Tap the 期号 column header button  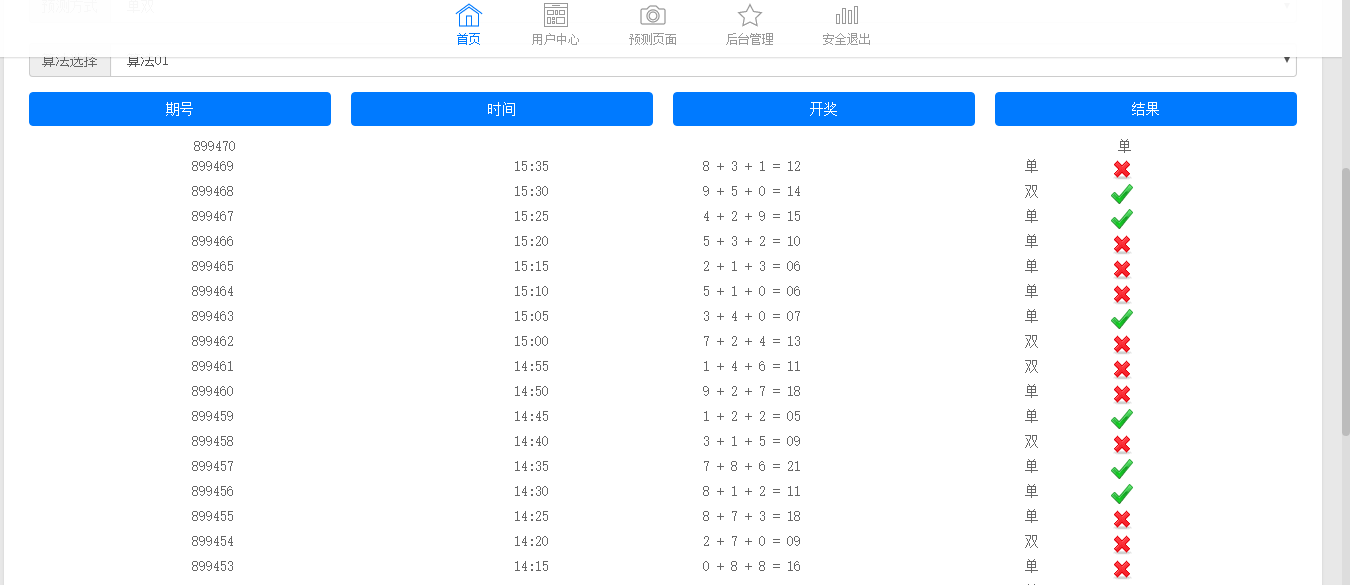[180, 109]
